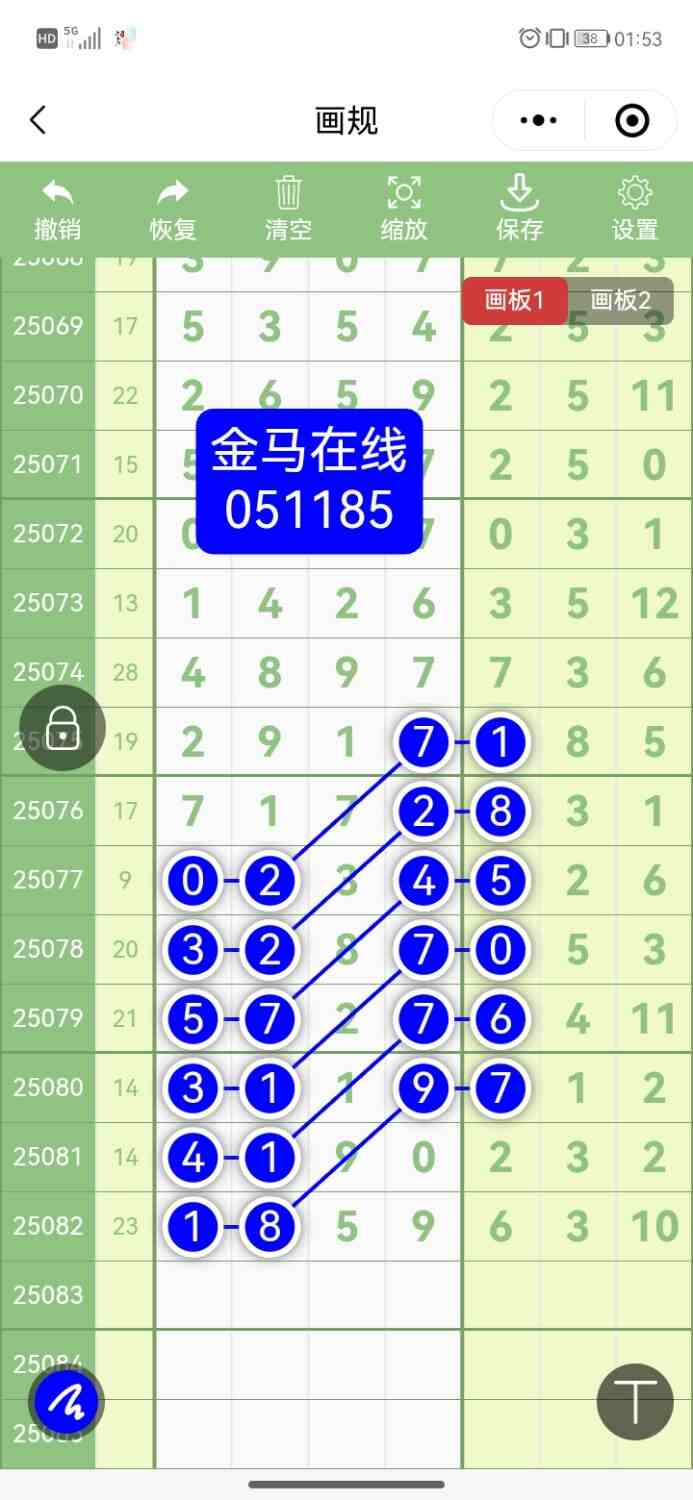Switch to 画板2
This screenshot has width=693, height=1500.
coord(620,300)
